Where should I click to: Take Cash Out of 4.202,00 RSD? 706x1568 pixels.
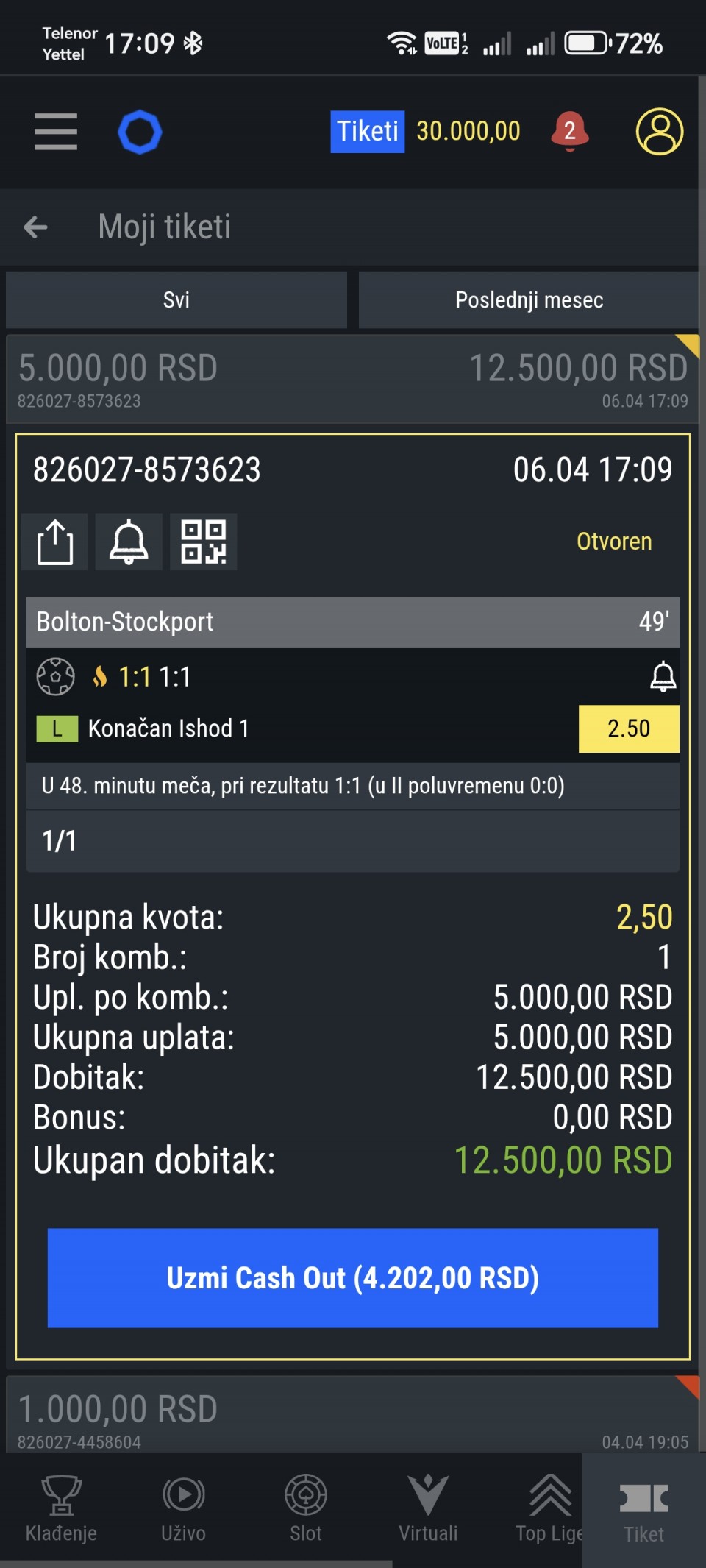pos(353,1278)
